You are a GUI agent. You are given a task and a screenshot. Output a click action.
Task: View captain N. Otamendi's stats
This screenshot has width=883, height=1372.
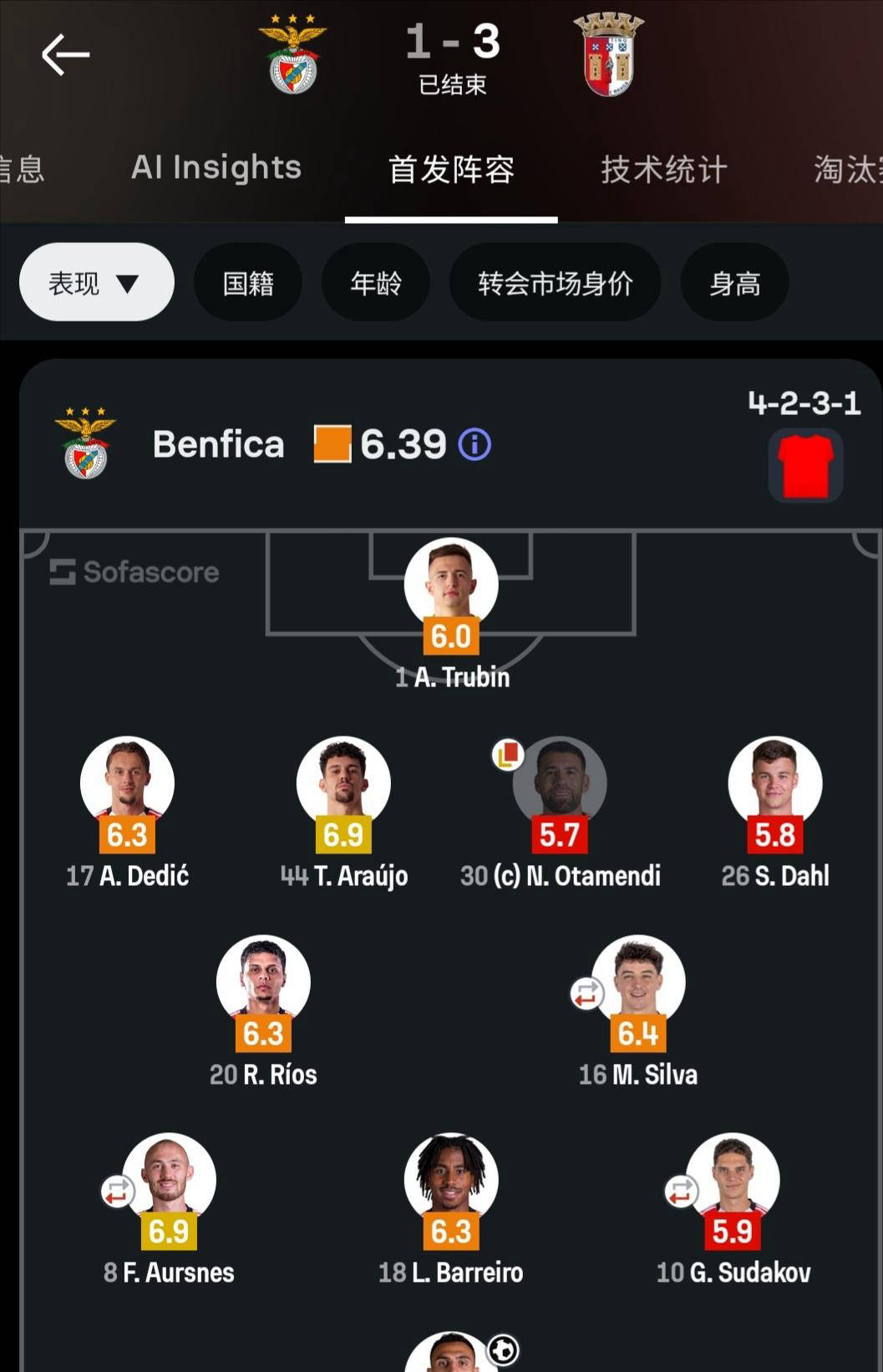tap(560, 783)
